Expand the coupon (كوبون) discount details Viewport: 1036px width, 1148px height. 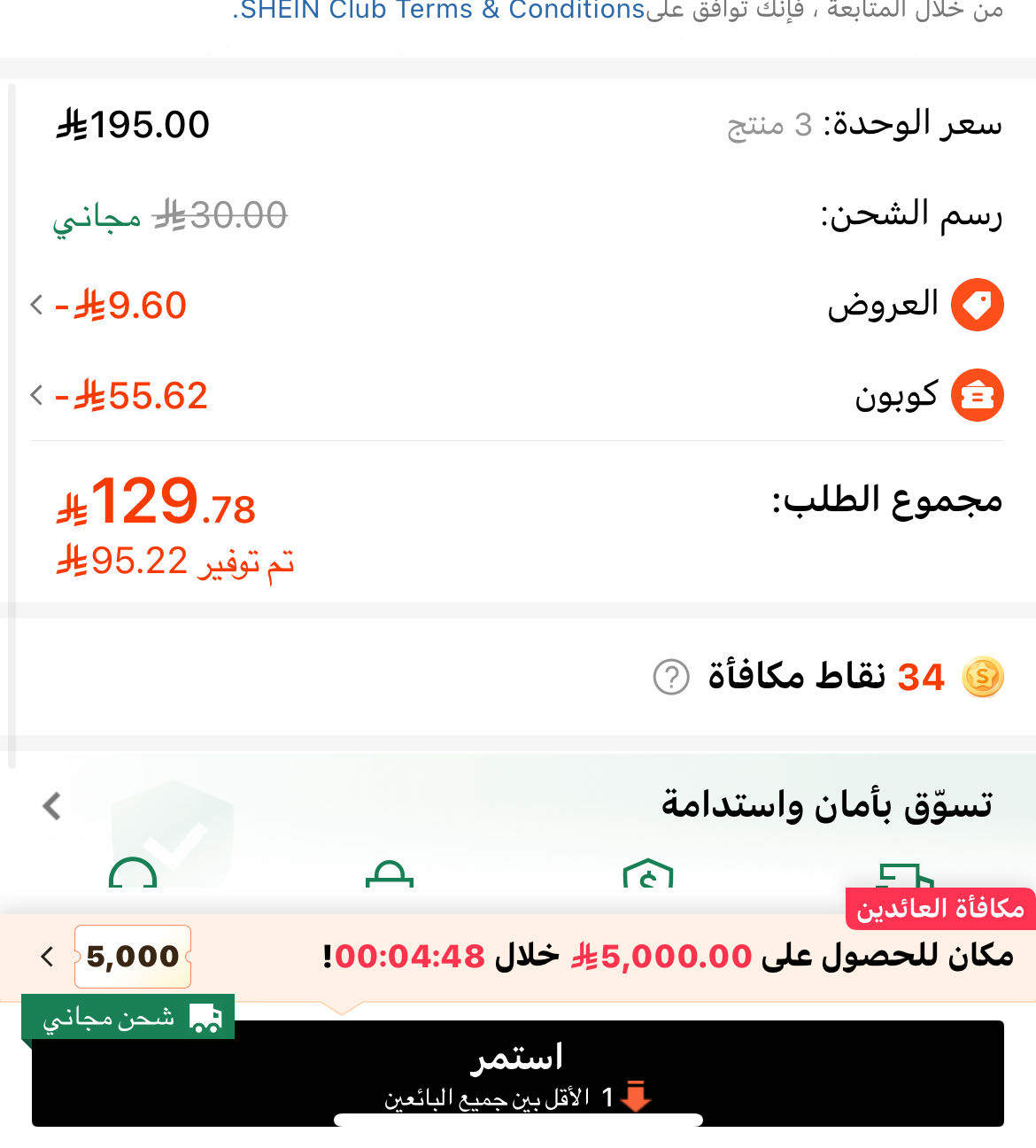point(37,395)
